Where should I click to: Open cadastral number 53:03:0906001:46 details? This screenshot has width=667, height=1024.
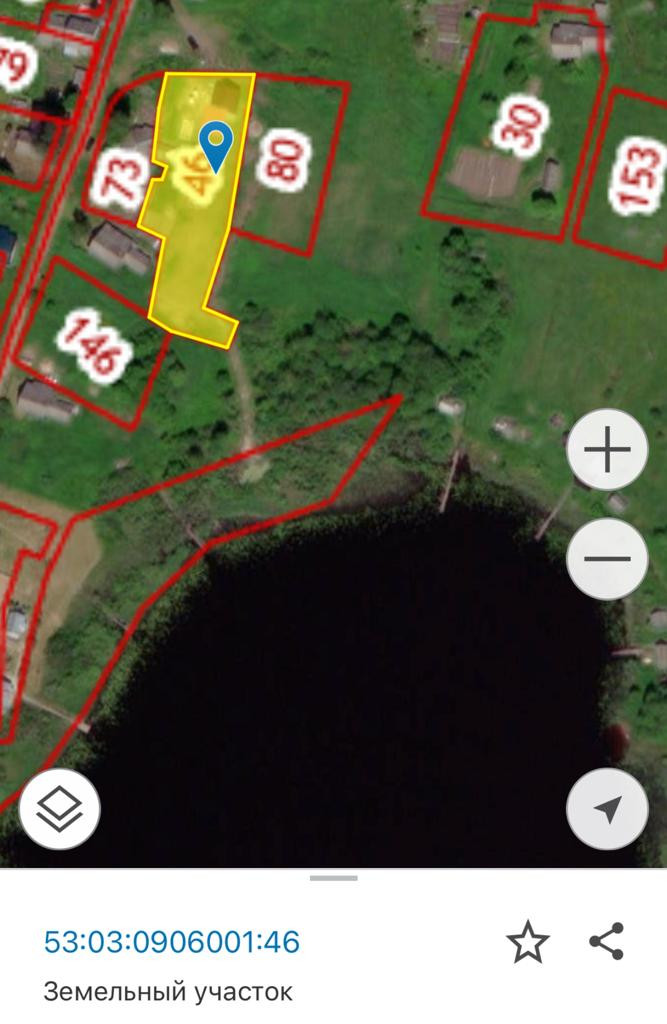coord(172,942)
